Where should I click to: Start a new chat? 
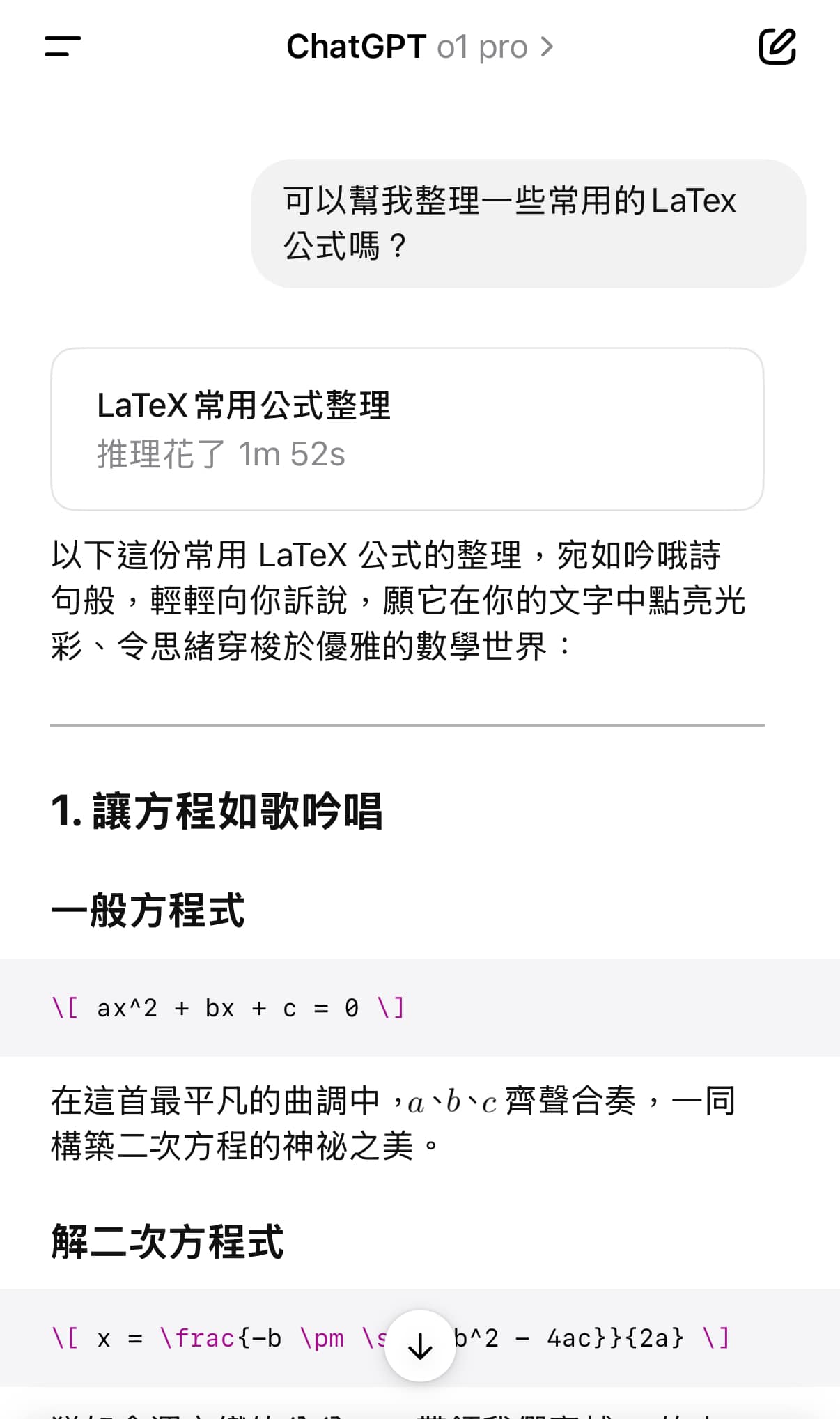pyautogui.click(x=777, y=47)
